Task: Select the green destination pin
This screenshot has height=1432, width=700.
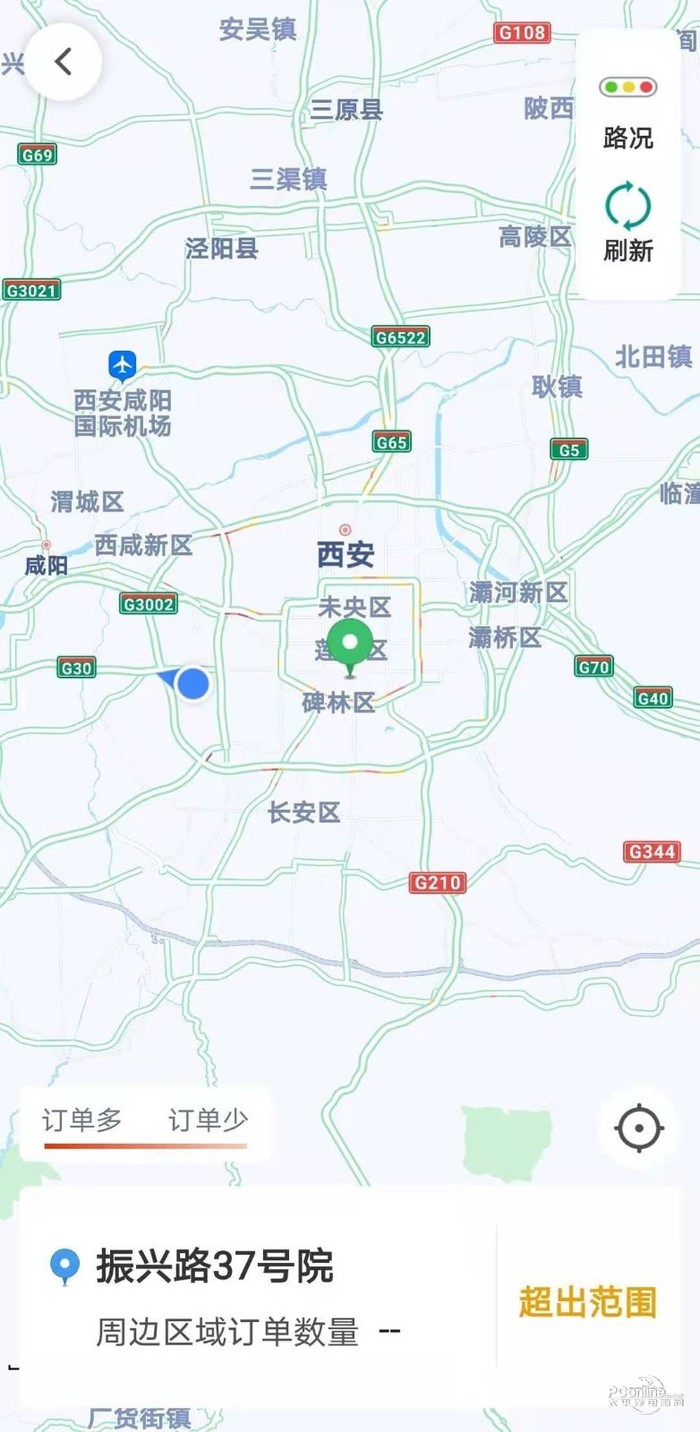Action: click(350, 645)
